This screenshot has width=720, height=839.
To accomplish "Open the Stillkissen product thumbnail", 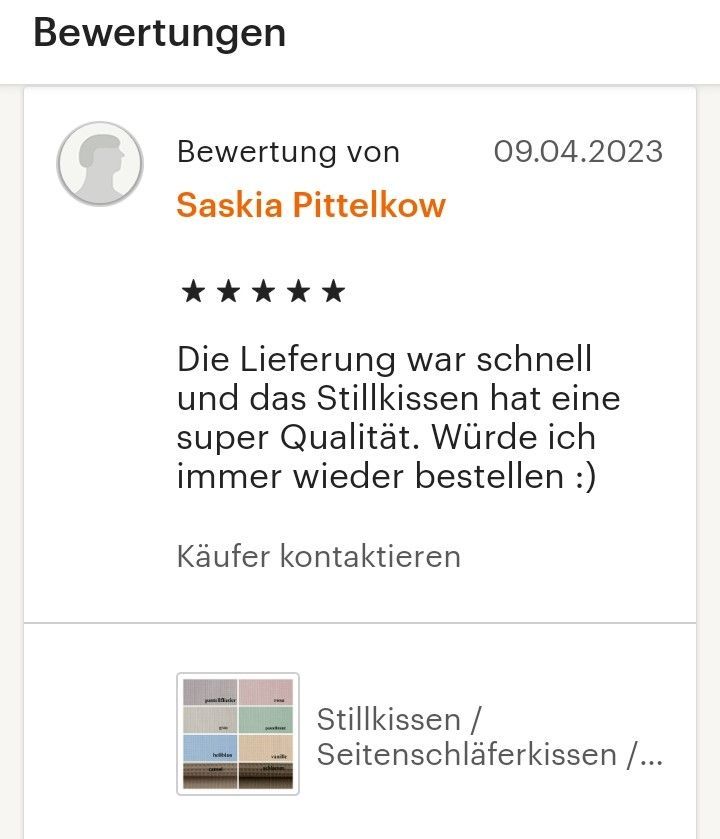I will (238, 734).
